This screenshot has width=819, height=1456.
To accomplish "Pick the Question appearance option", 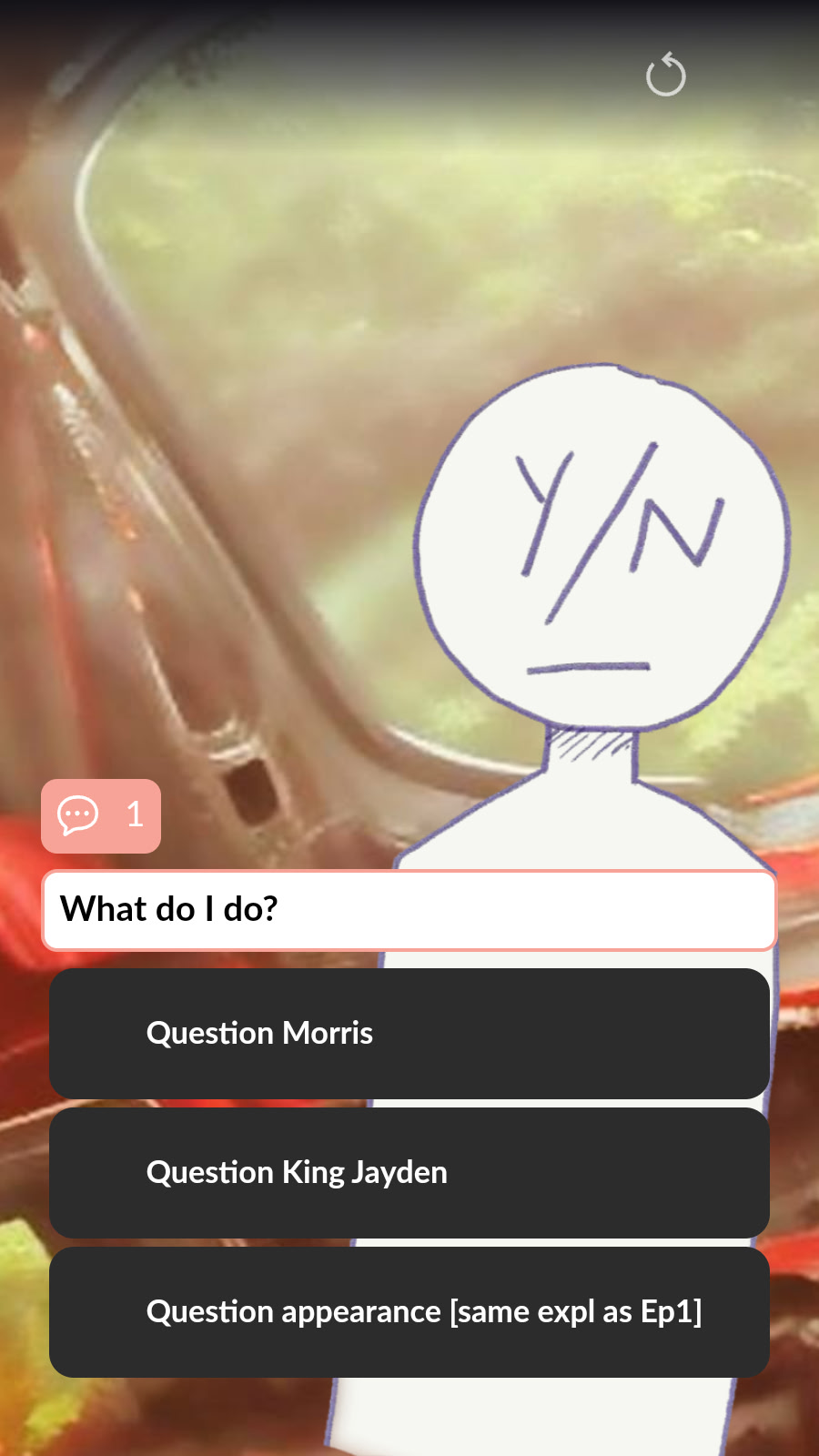I will [409, 1312].
